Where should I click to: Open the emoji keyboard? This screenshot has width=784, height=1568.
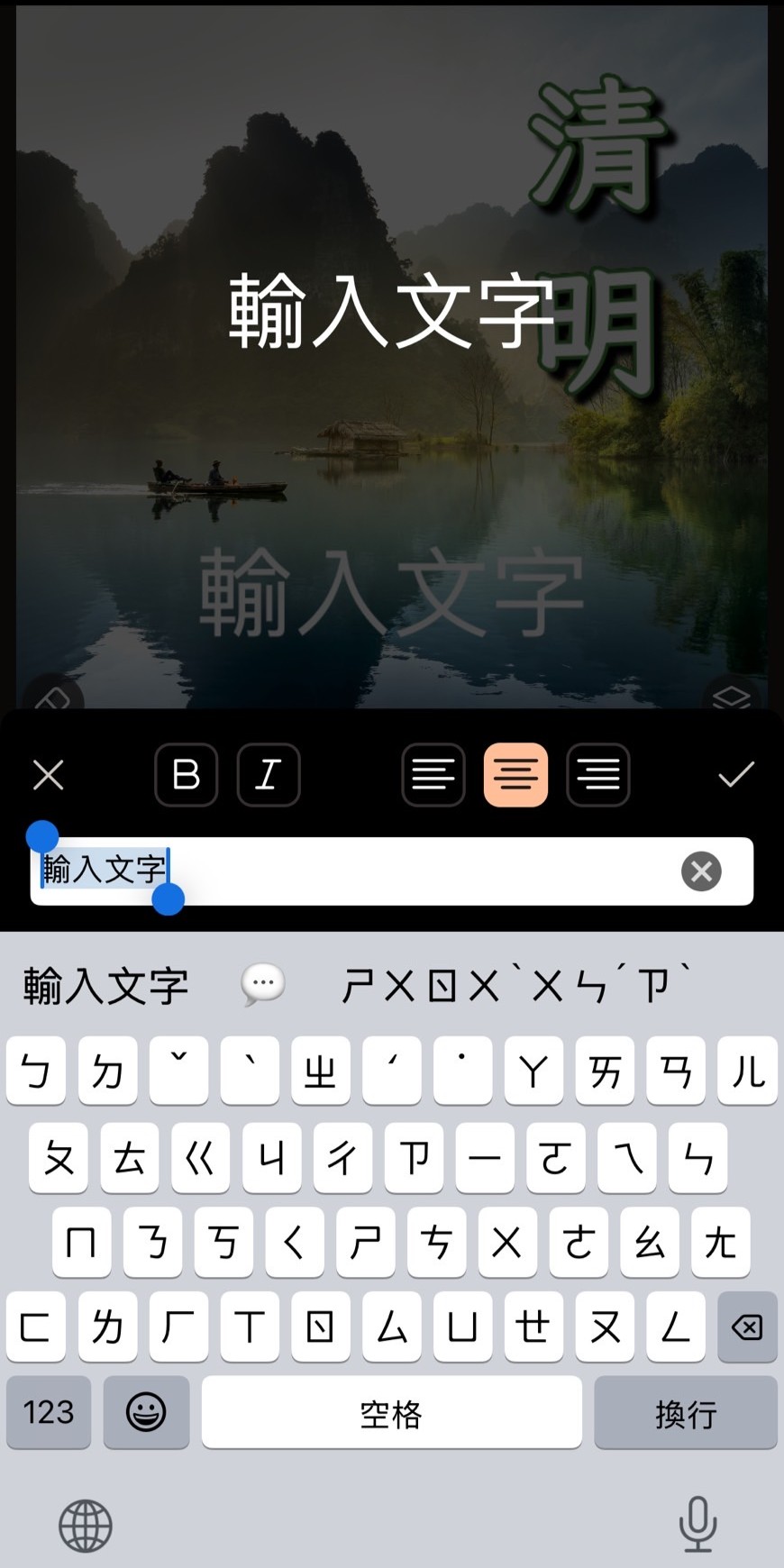click(x=146, y=1412)
